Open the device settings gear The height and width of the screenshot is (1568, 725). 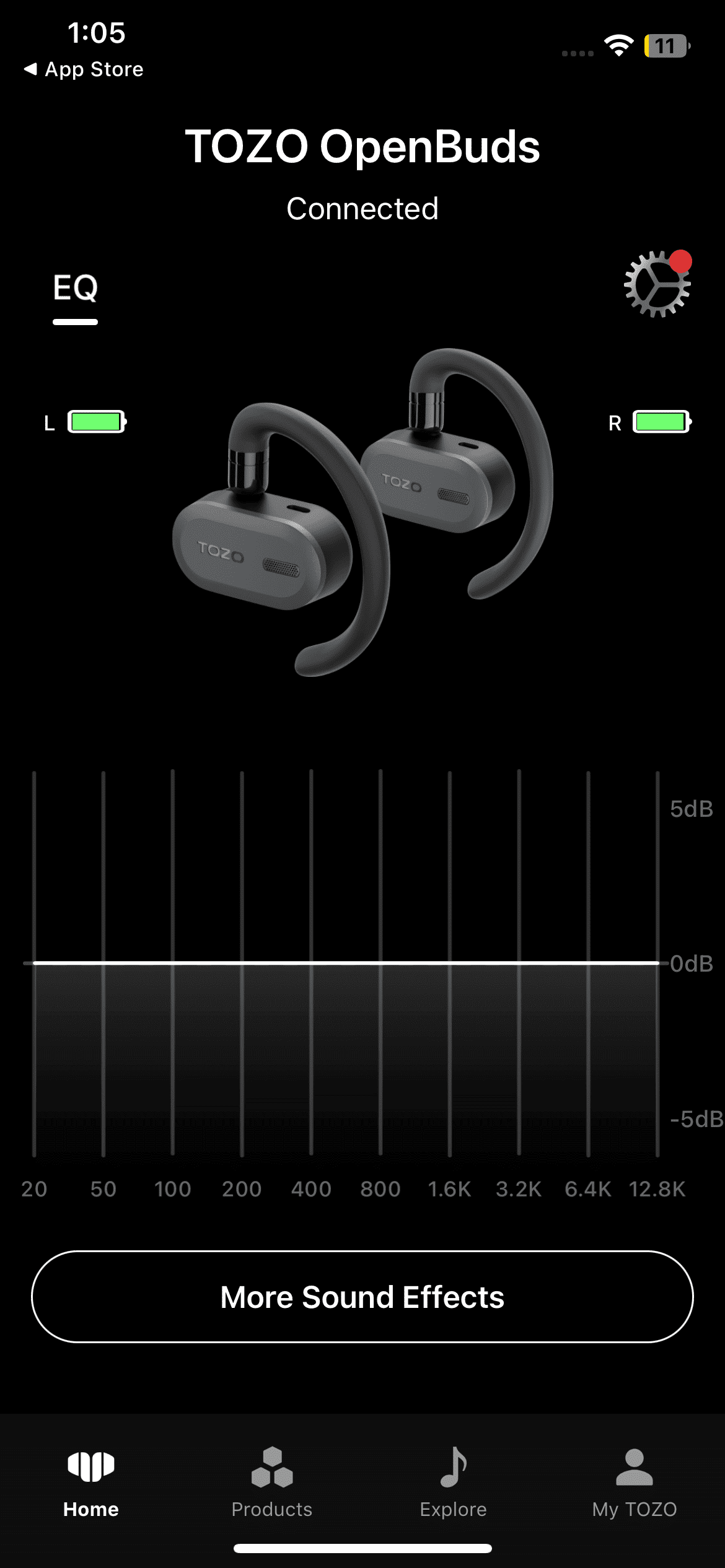[x=657, y=285]
